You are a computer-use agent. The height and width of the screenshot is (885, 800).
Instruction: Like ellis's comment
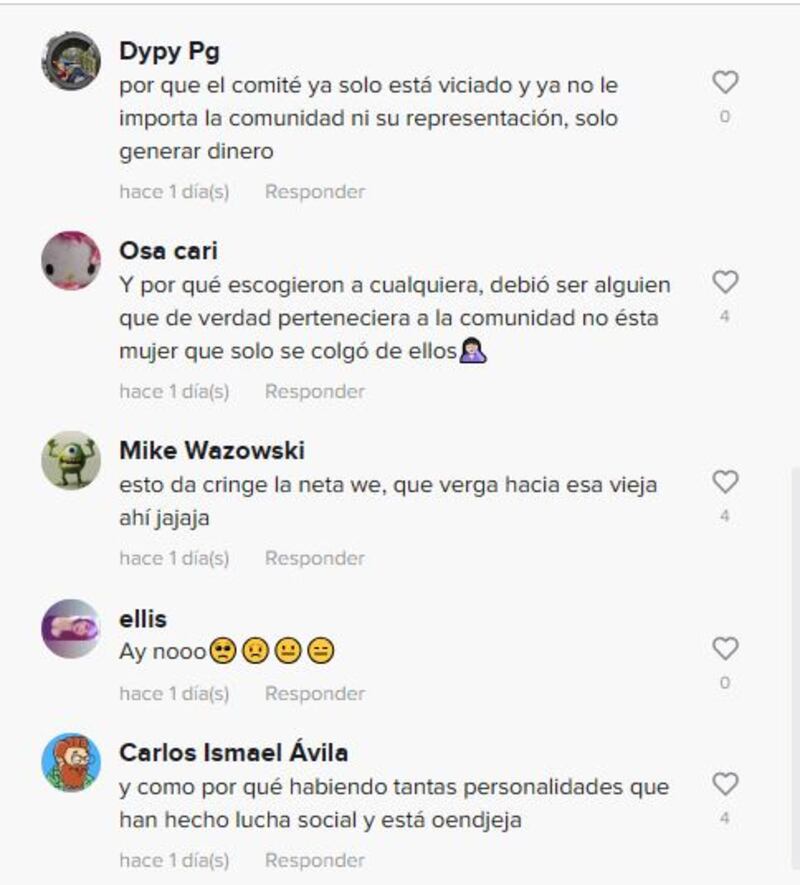click(725, 649)
